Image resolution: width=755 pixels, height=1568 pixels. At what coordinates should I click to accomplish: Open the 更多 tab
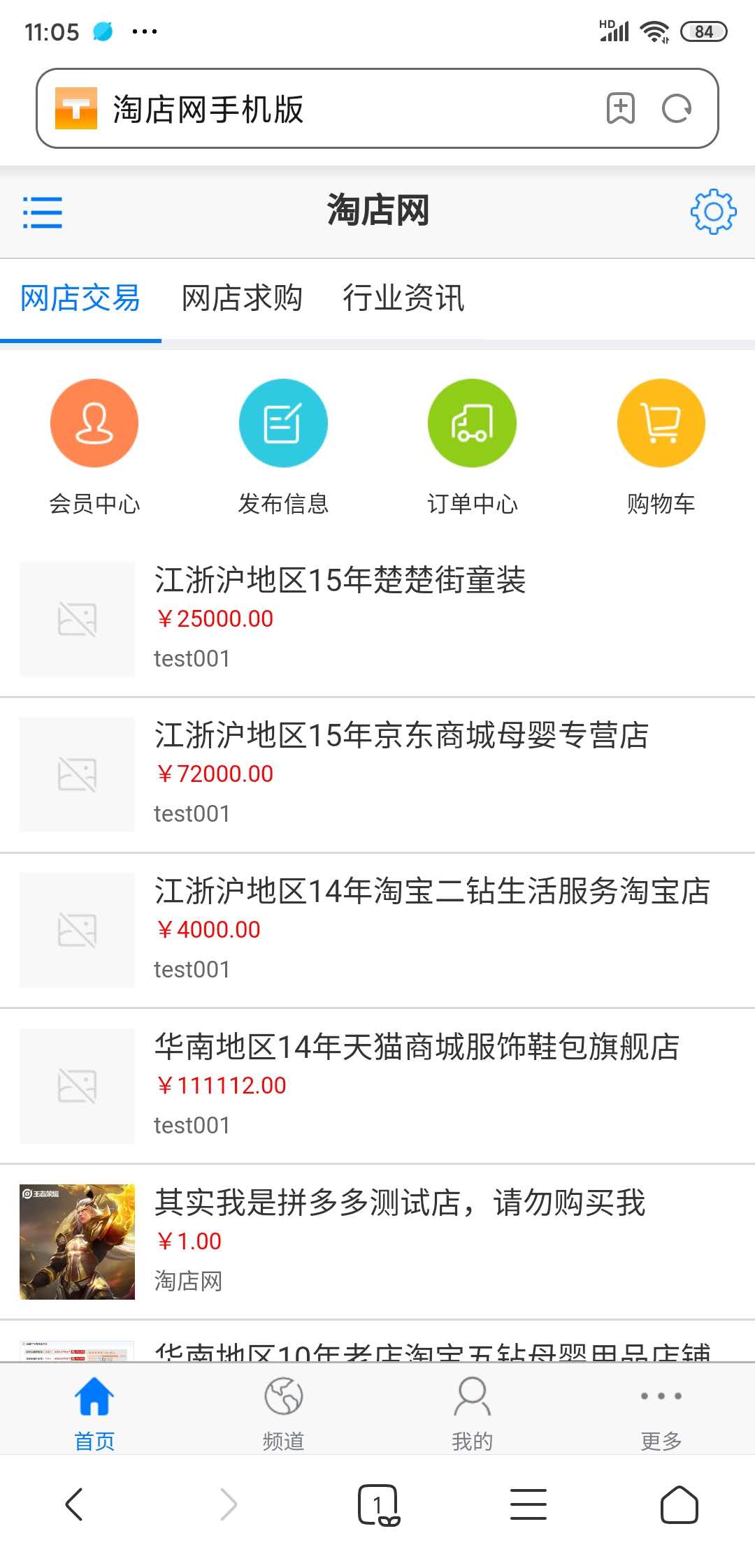point(661,1409)
